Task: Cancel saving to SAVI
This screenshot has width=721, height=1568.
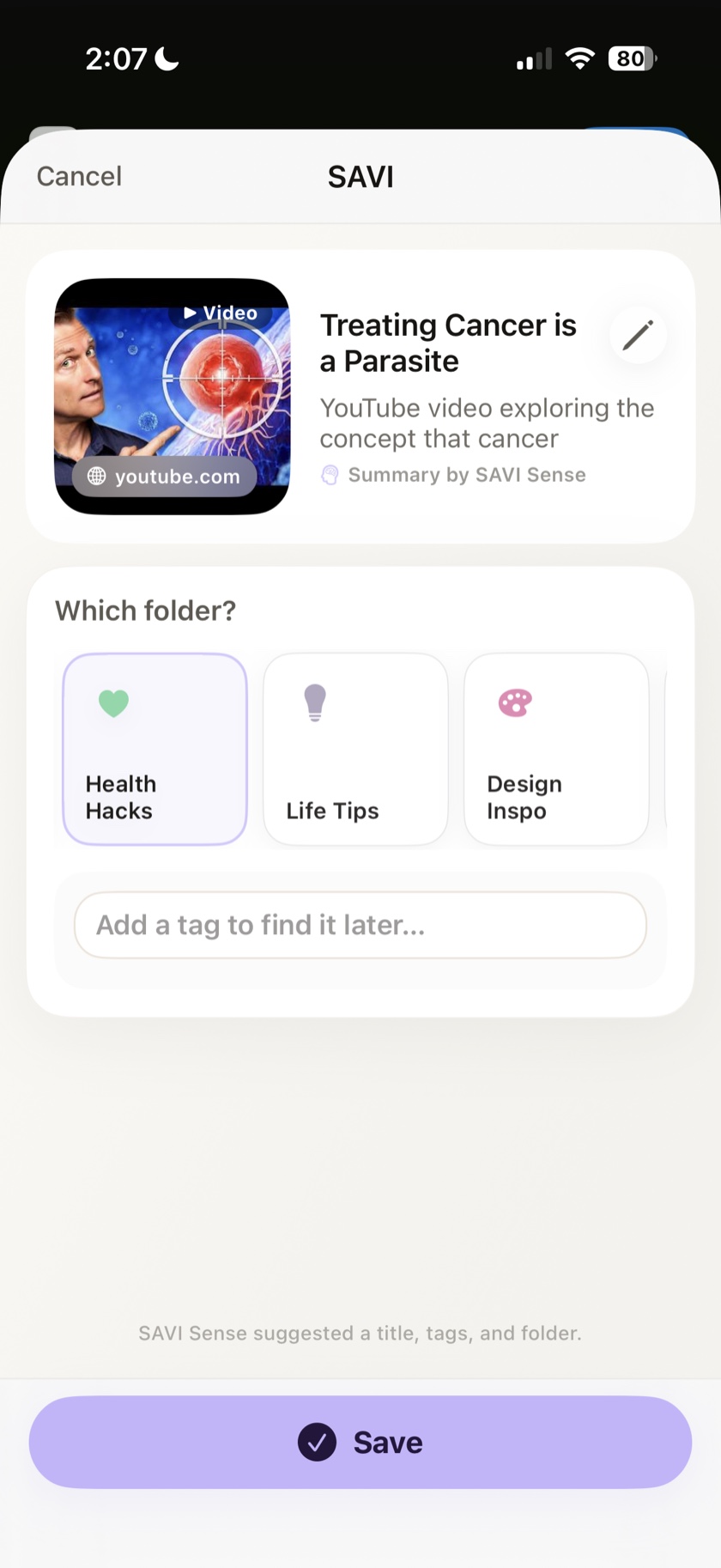Action: coord(79,176)
